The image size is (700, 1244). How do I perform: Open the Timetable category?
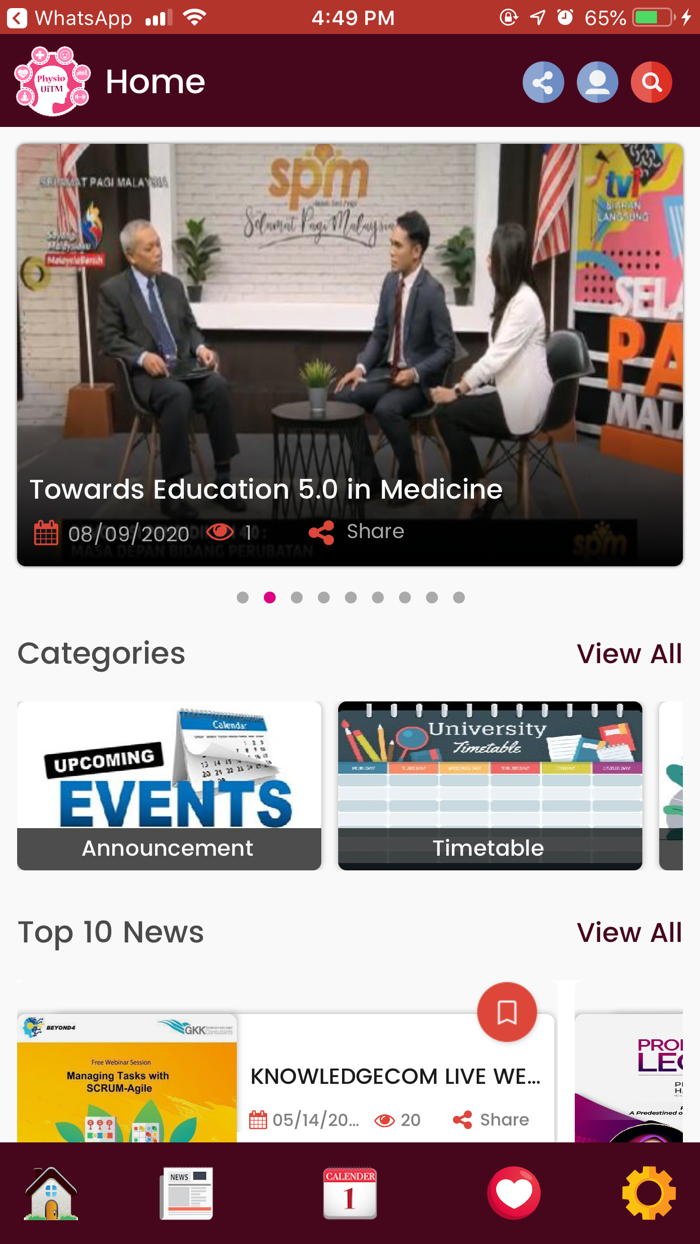pyautogui.click(x=490, y=785)
